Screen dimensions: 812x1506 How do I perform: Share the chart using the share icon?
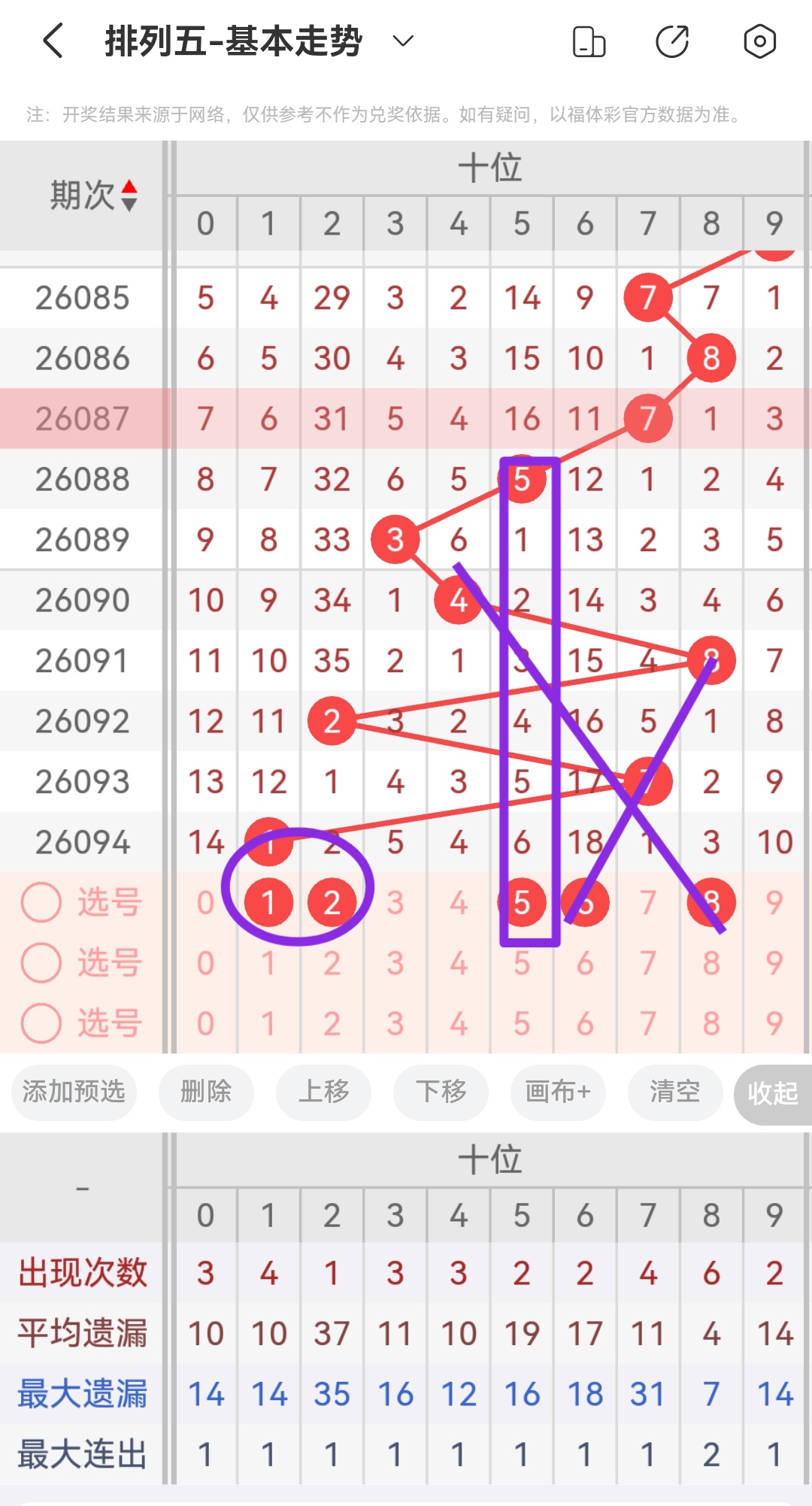[673, 43]
